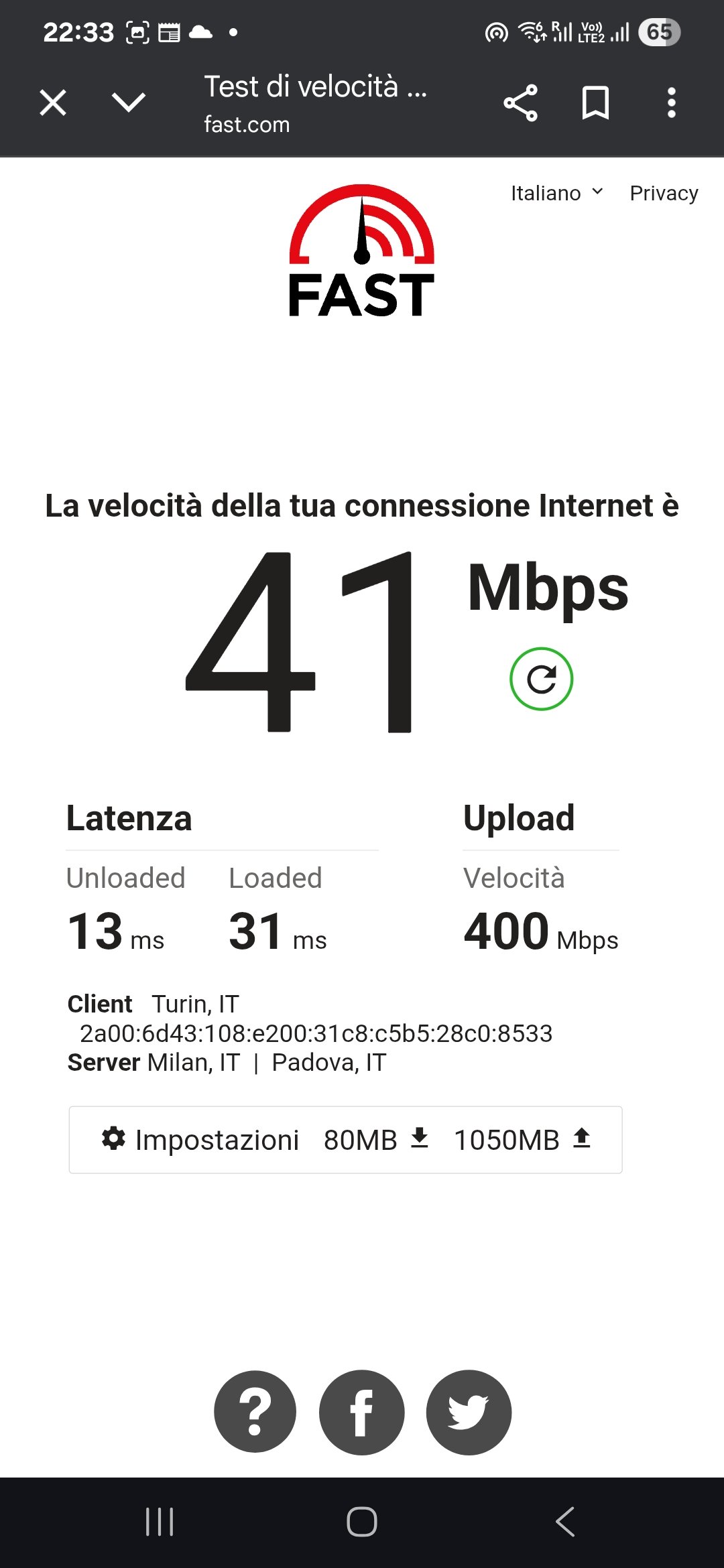Screen dimensions: 724x1568
Task: Expand the Italiano language dropdown
Action: [556, 193]
